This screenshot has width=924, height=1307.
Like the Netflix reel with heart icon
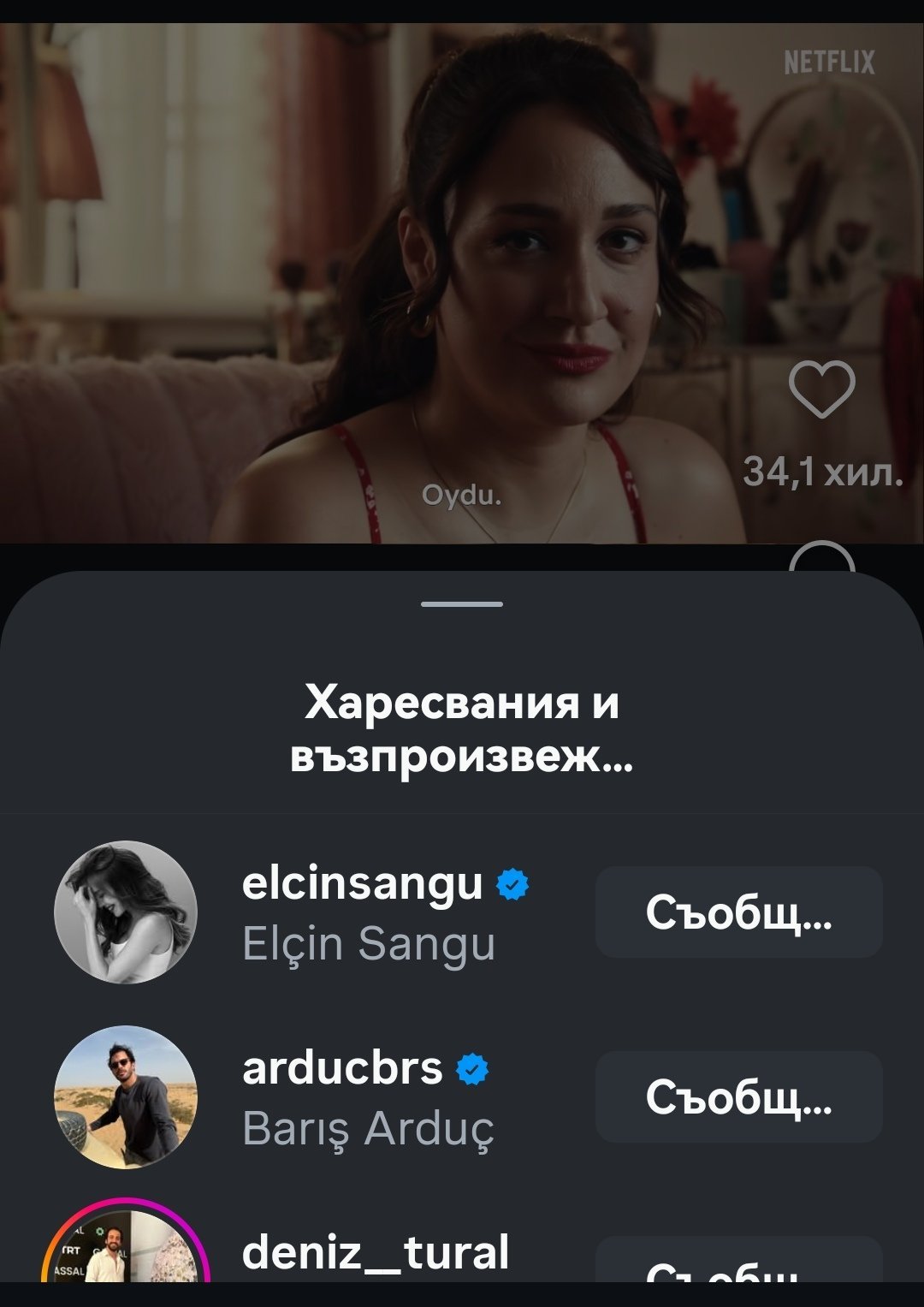point(820,389)
